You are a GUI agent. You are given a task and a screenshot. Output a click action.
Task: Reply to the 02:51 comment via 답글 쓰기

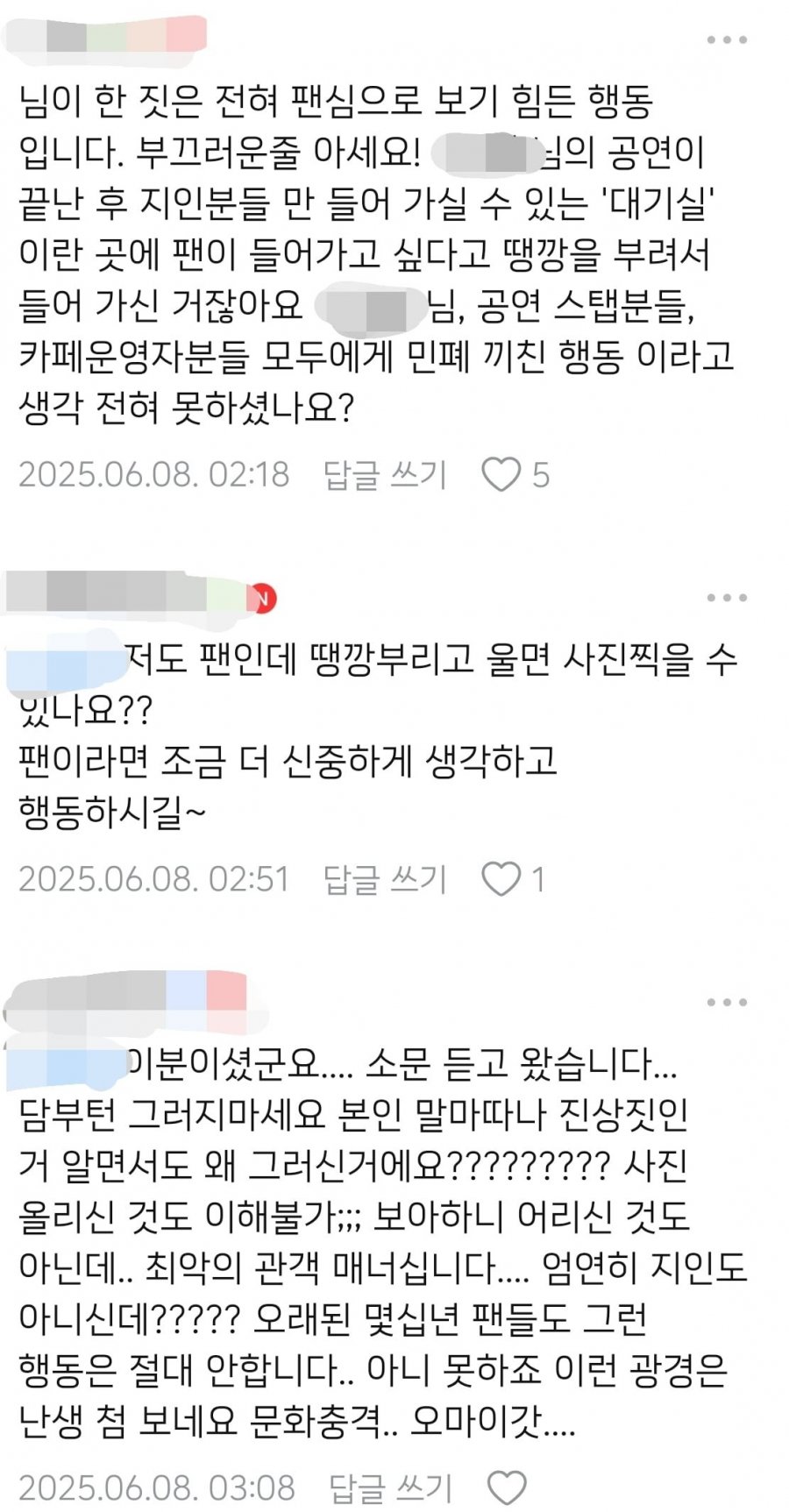(385, 879)
